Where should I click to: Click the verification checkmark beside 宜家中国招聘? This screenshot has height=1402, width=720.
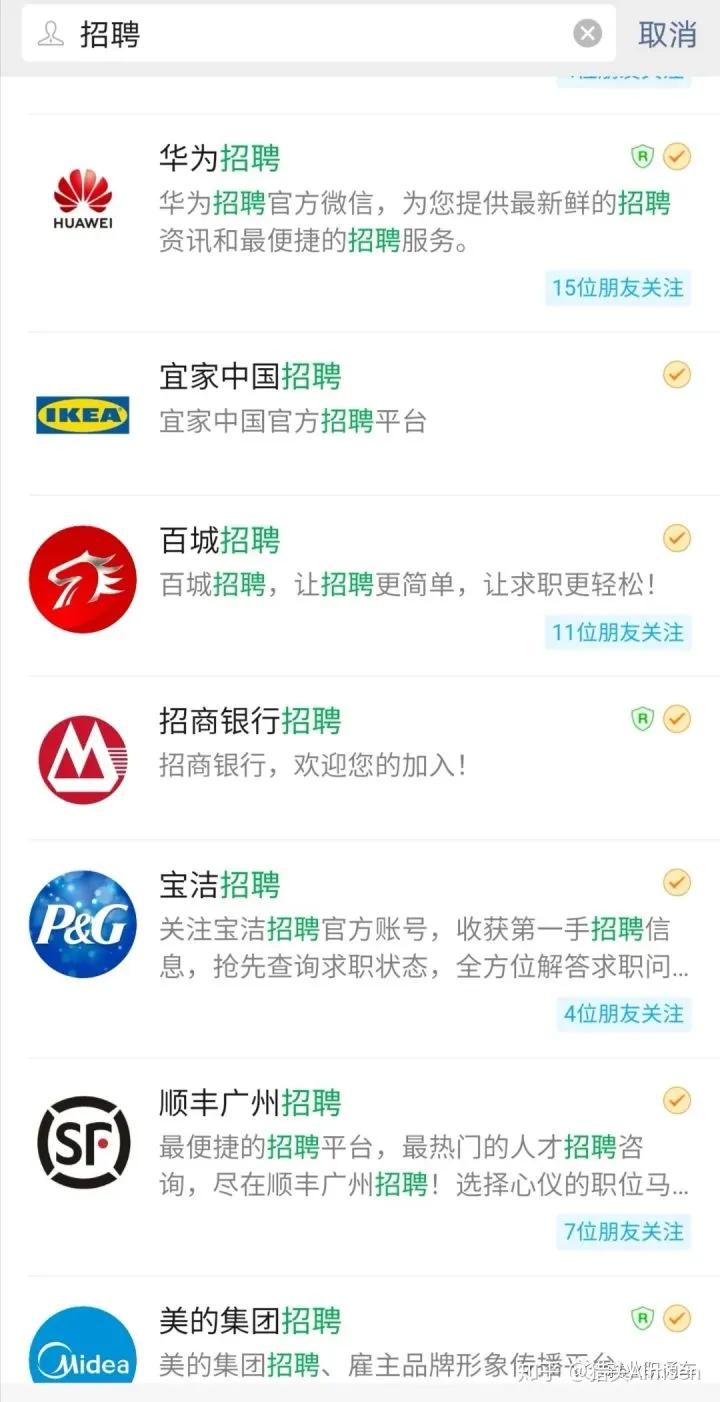(676, 374)
